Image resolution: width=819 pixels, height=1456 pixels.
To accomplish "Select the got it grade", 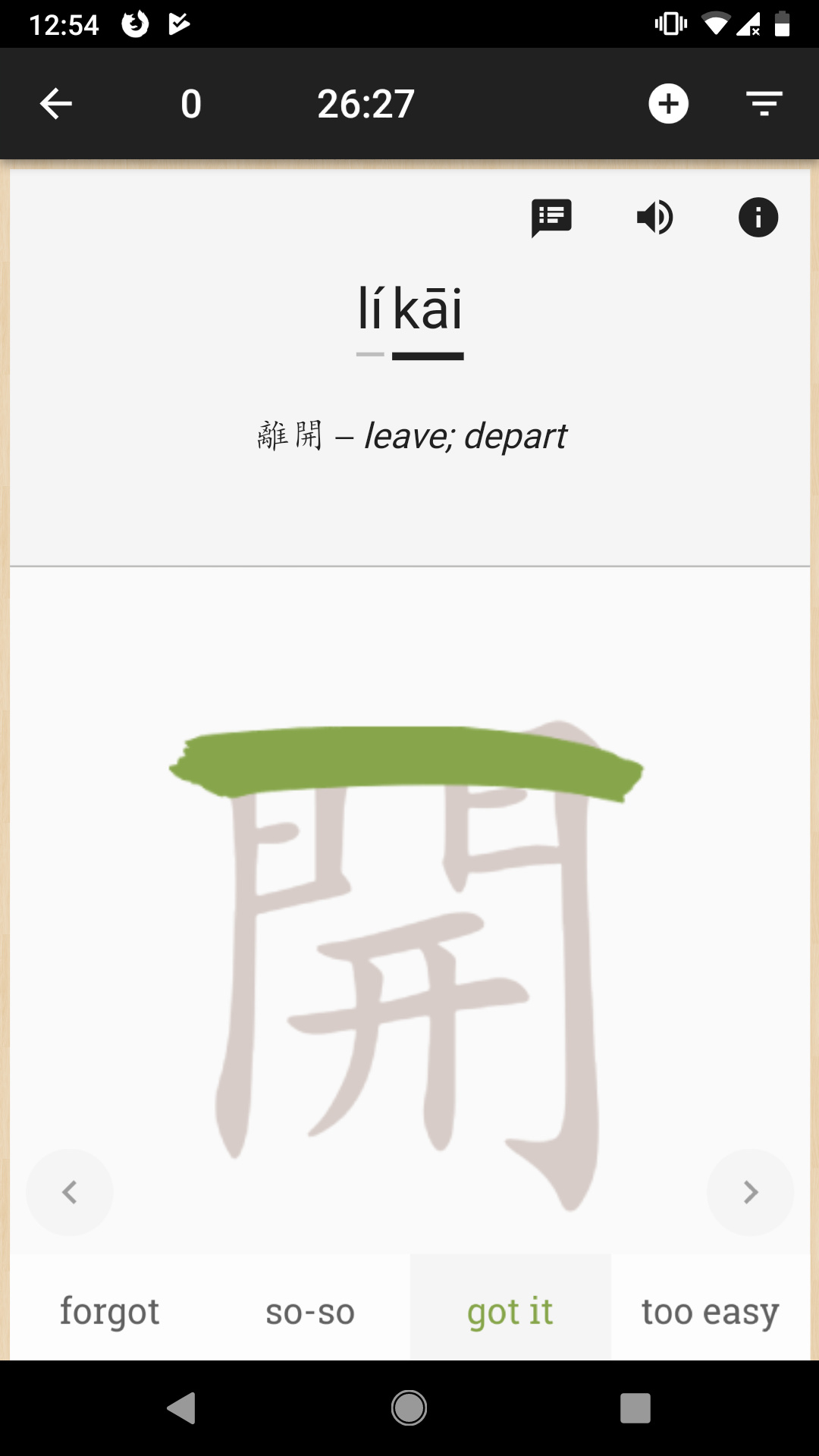I will pos(510,1311).
